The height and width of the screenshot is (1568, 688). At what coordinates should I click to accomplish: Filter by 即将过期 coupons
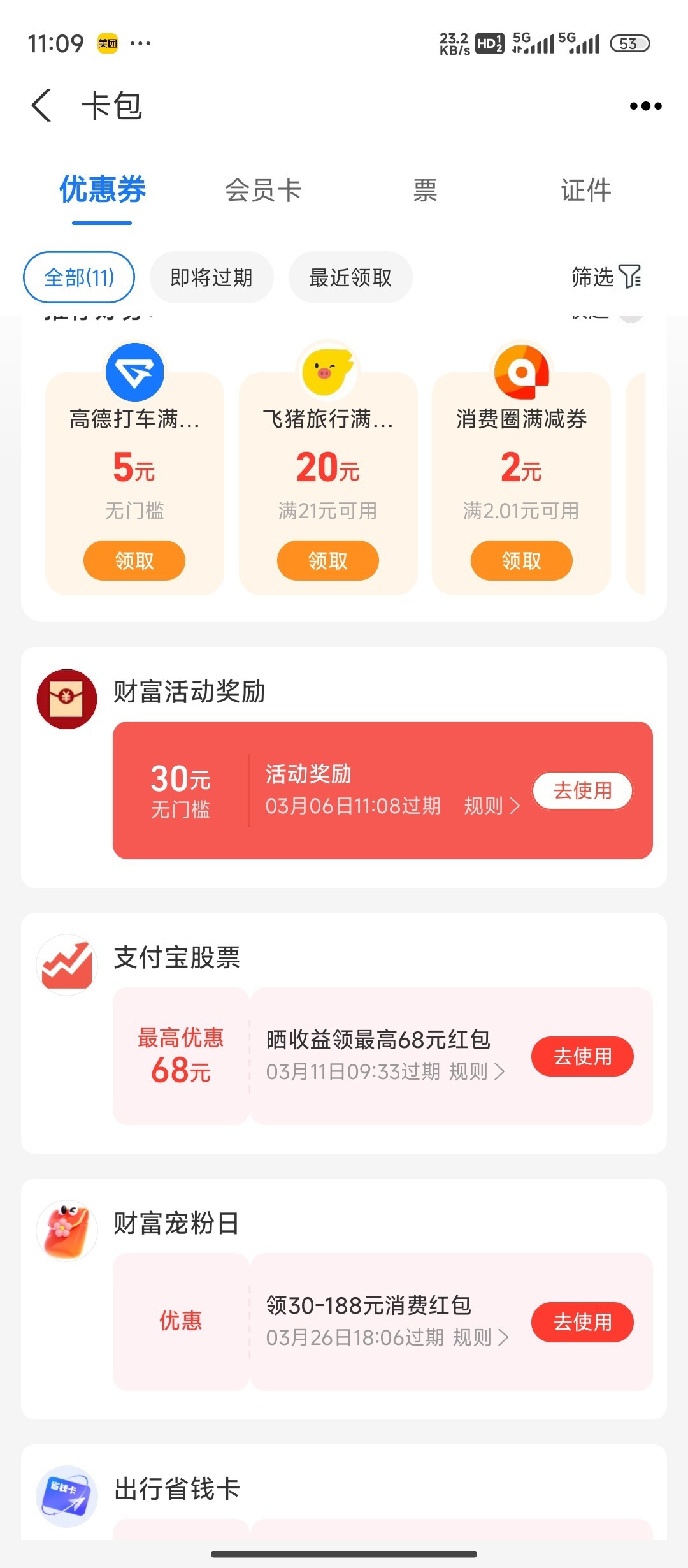[211, 277]
